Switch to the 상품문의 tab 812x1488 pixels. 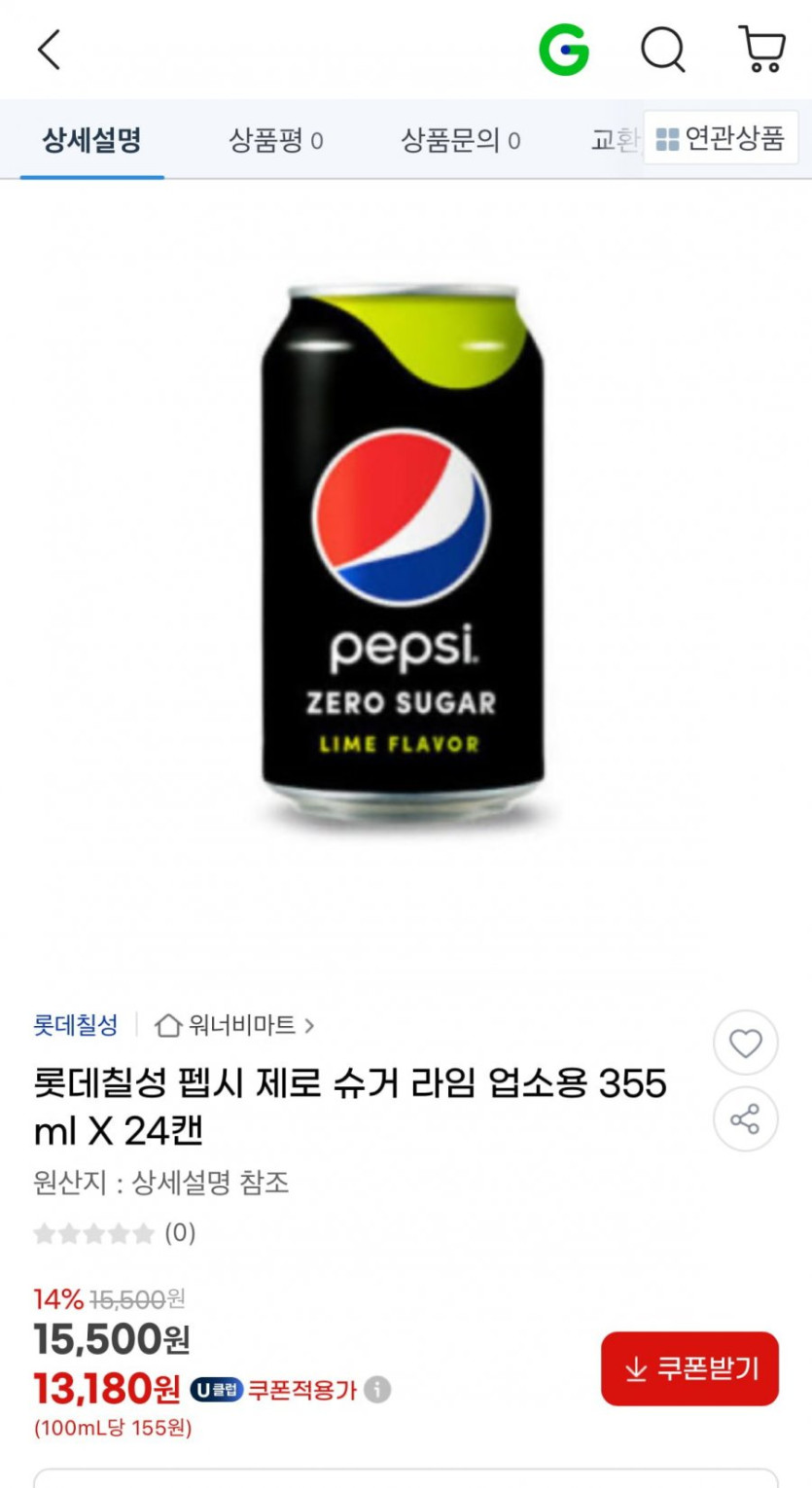(460, 140)
